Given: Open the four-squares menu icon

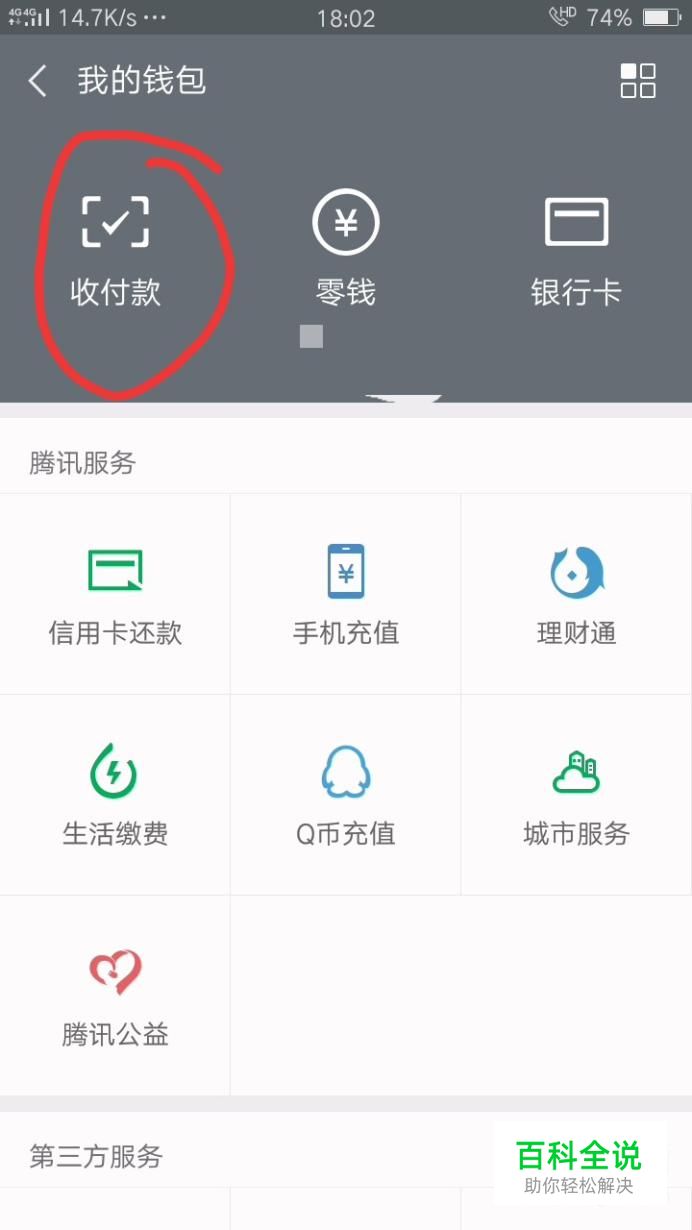Looking at the screenshot, I should (x=638, y=81).
